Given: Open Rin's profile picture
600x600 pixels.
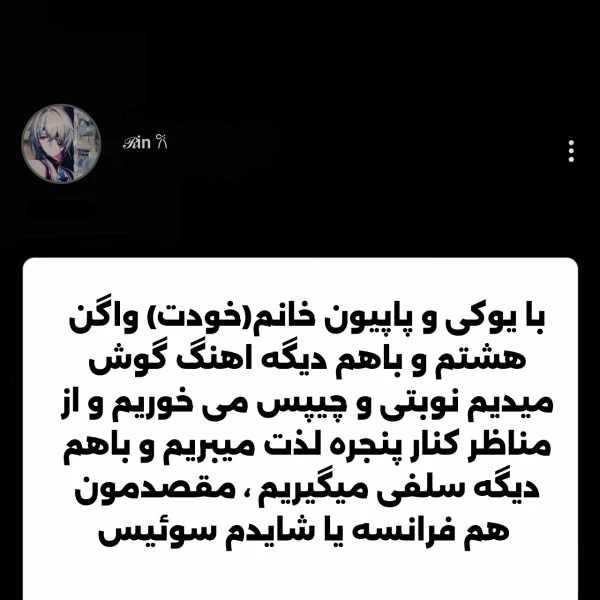Looking at the screenshot, I should (61, 142).
